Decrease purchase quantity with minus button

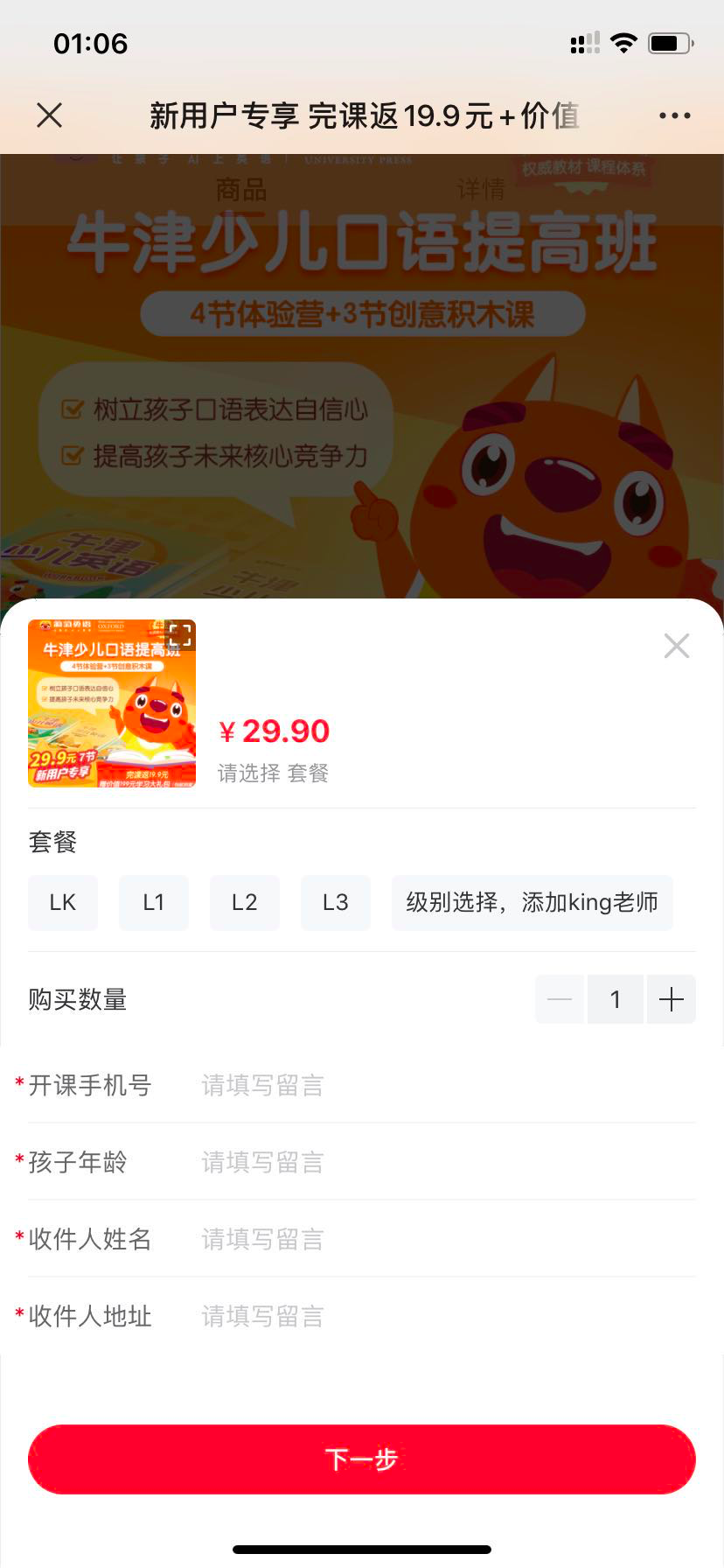[560, 999]
